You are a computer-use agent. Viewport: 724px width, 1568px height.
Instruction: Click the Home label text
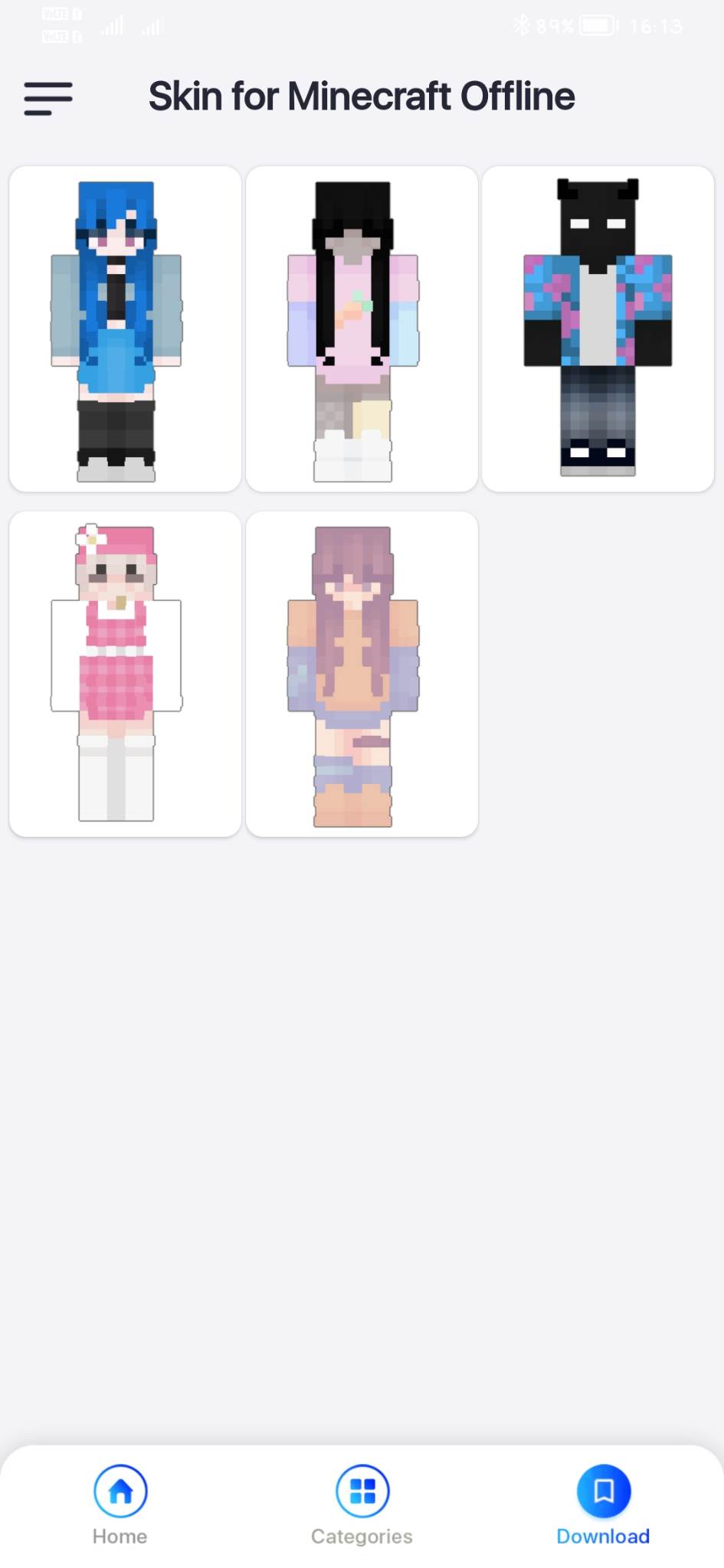[120, 1536]
